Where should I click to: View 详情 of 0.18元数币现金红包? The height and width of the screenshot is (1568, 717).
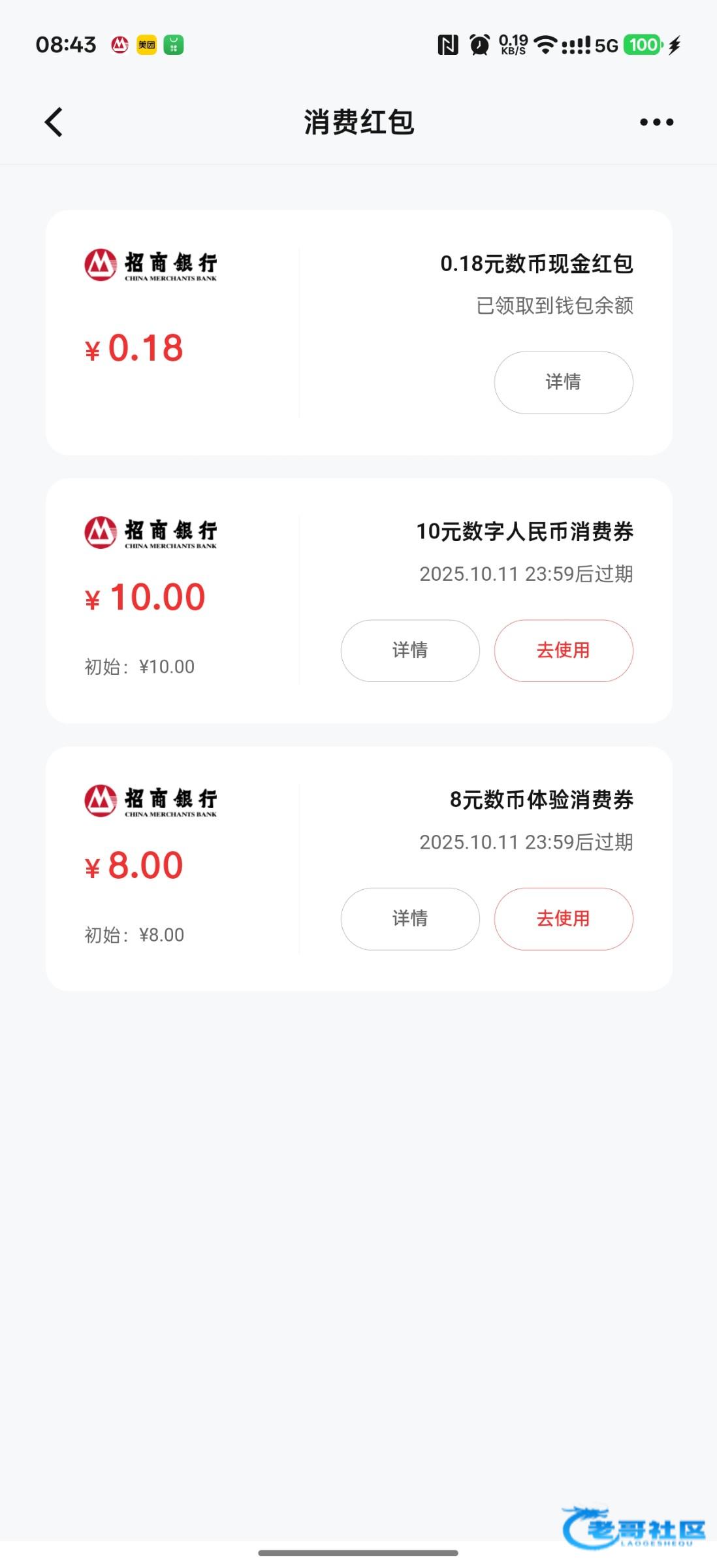563,382
